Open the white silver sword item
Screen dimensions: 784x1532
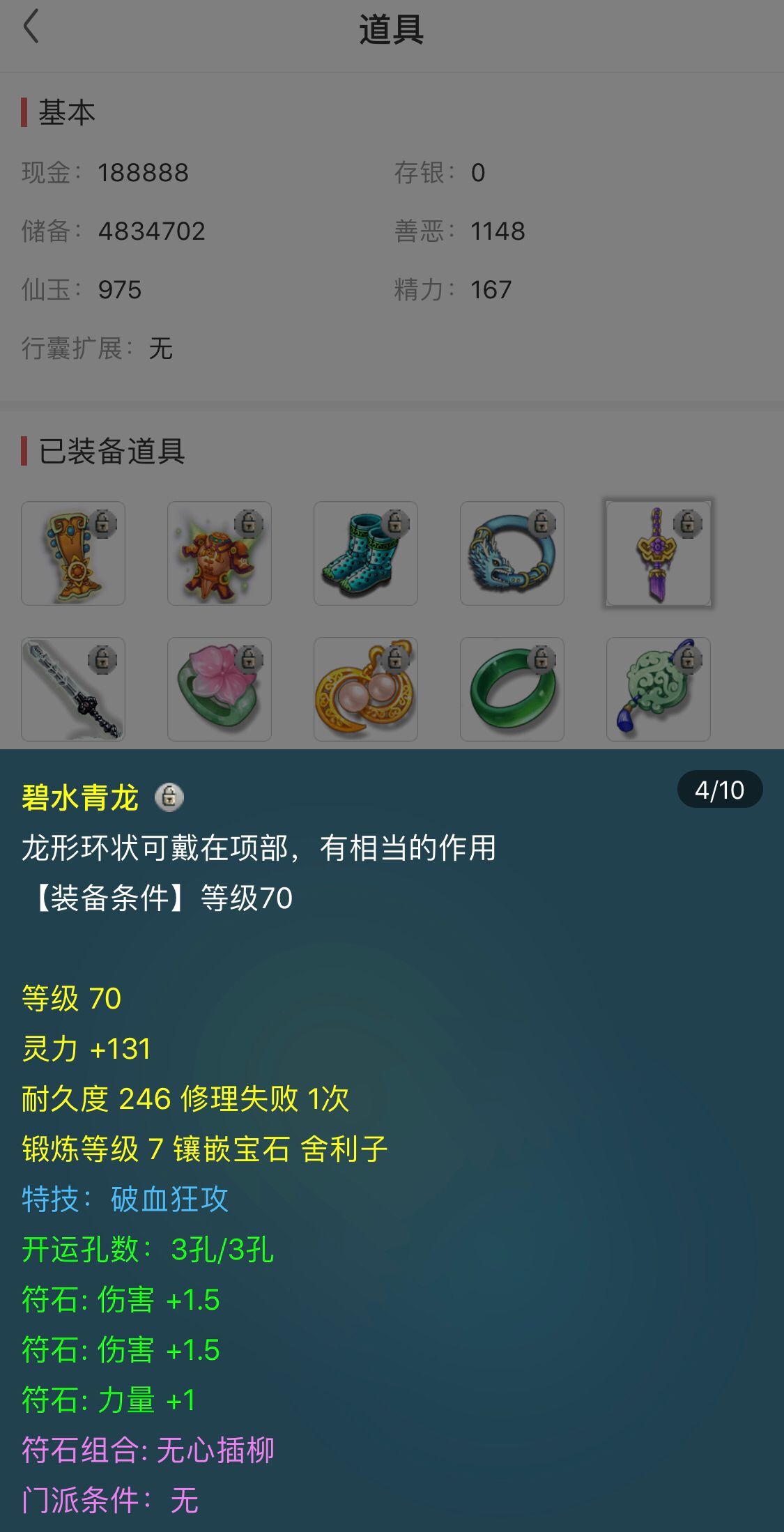point(73,689)
